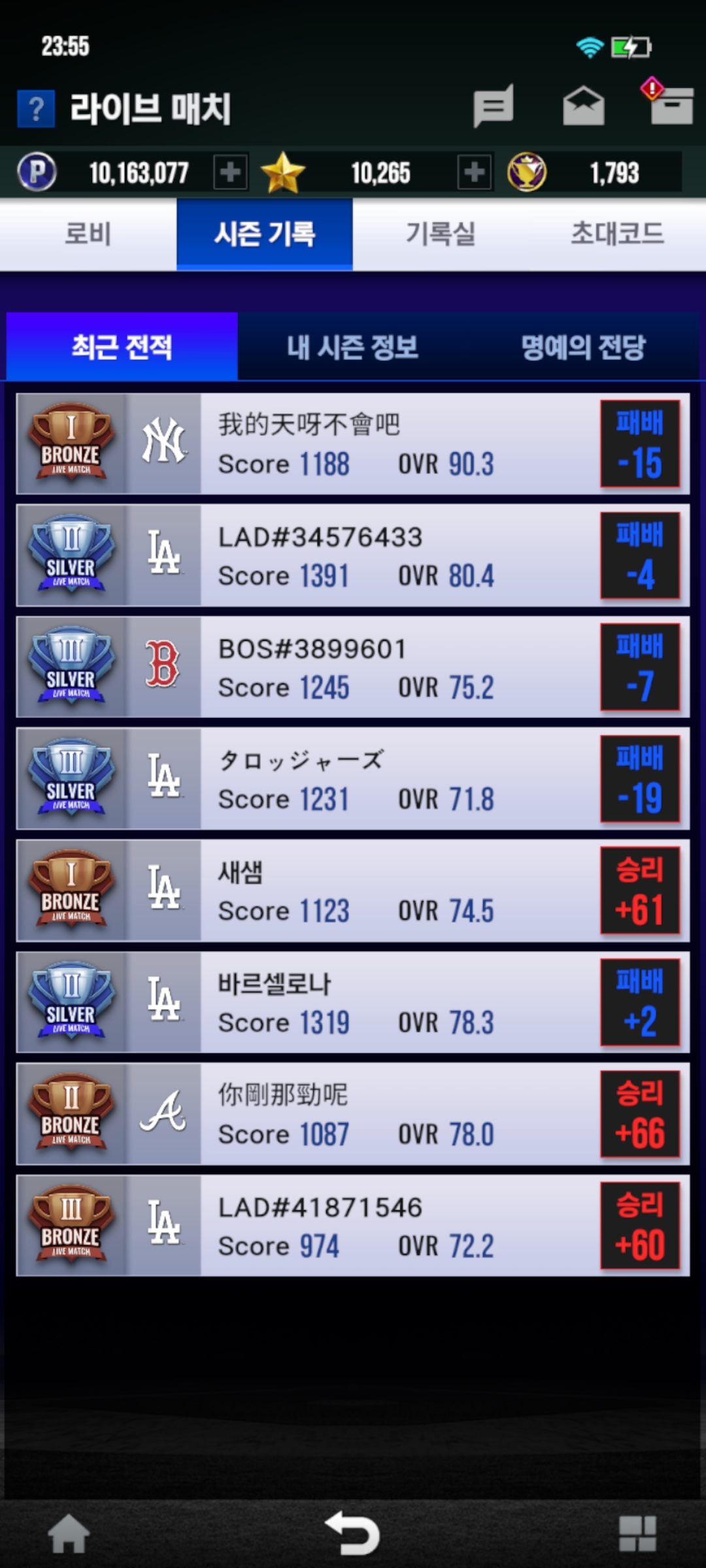
Task: Add more points with the plus button
Action: pos(230,172)
